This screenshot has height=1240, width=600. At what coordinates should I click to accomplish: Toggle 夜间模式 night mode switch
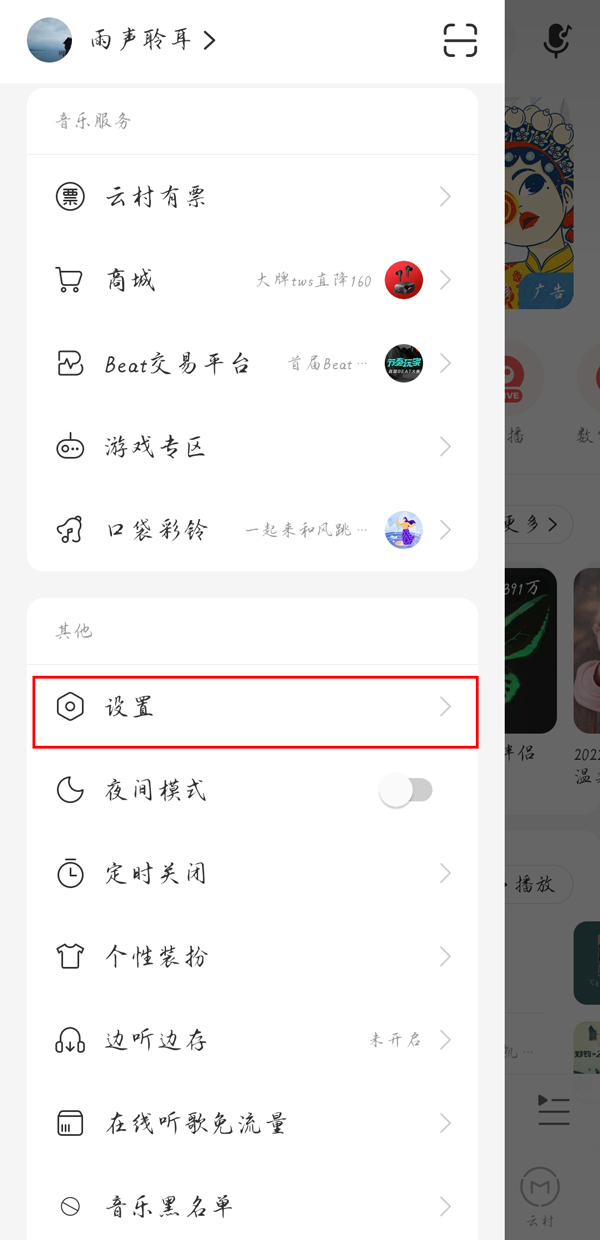[x=406, y=791]
